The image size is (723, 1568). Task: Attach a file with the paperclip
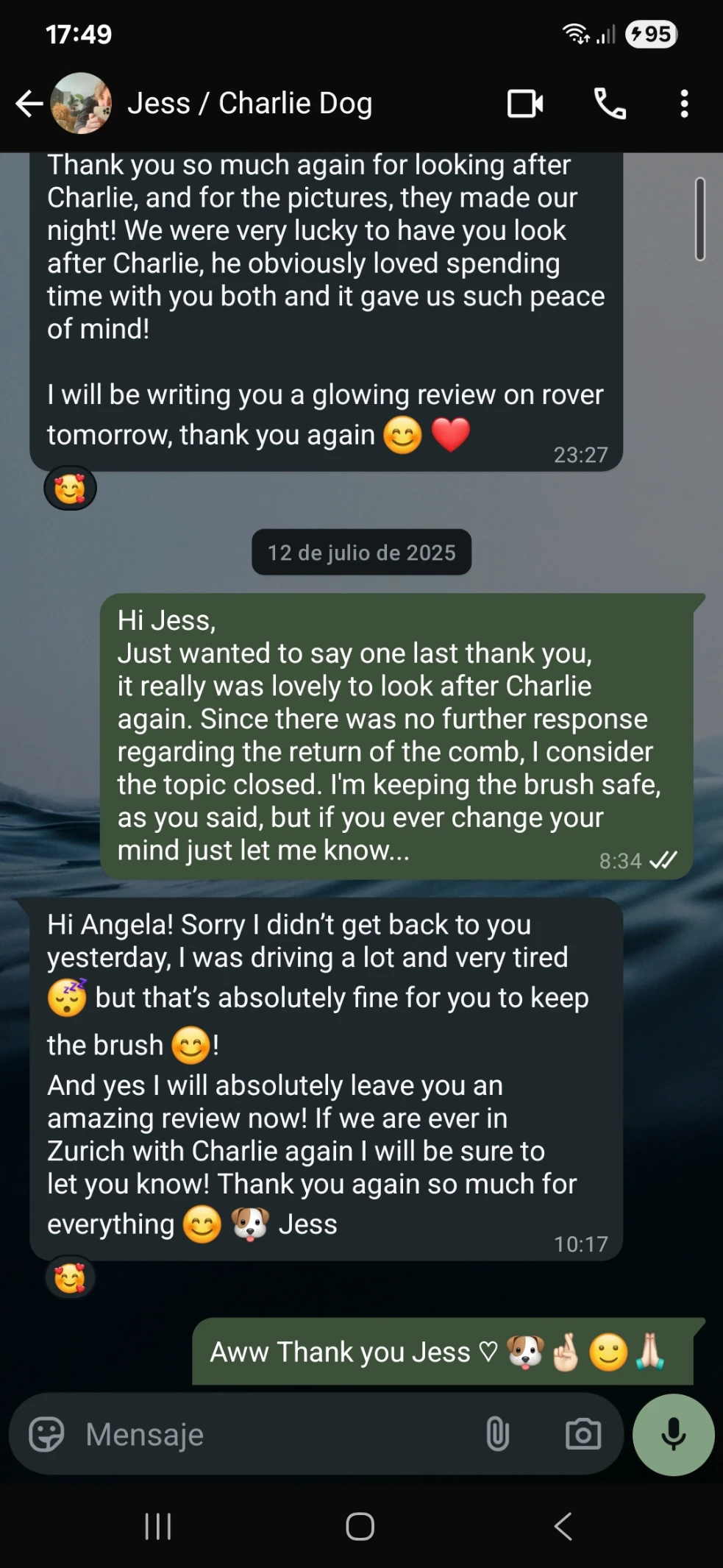[x=498, y=1435]
